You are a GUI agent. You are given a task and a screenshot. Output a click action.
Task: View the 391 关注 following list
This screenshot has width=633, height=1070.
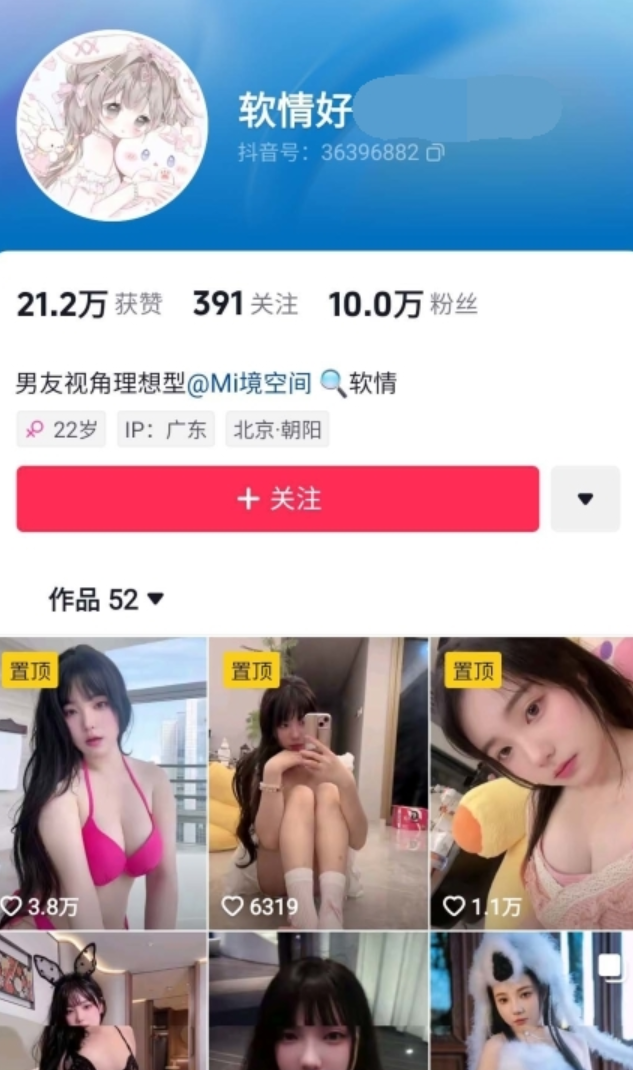pos(245,305)
